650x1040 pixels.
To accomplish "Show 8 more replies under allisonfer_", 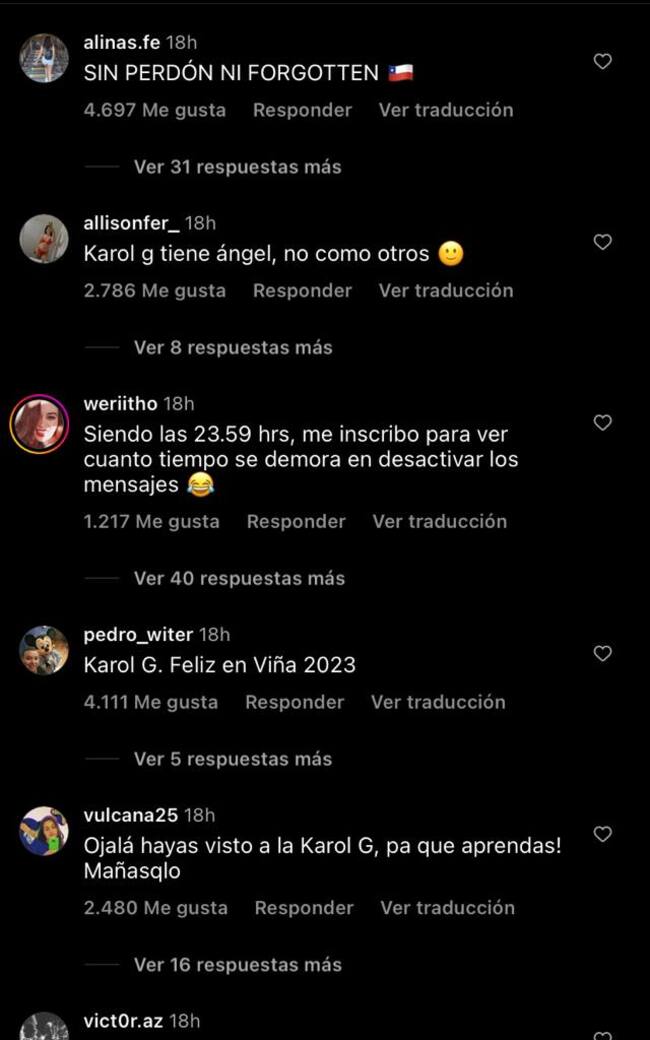I will pos(232,348).
